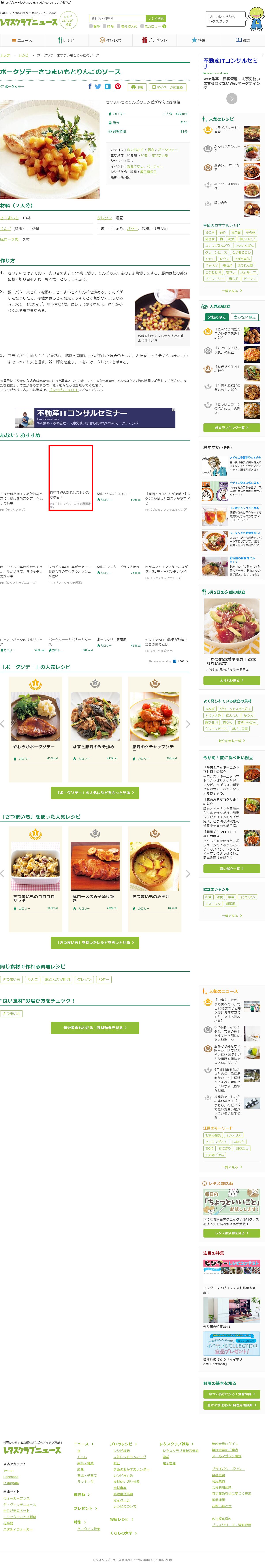See more recipes using さつまいも

click(95, 943)
